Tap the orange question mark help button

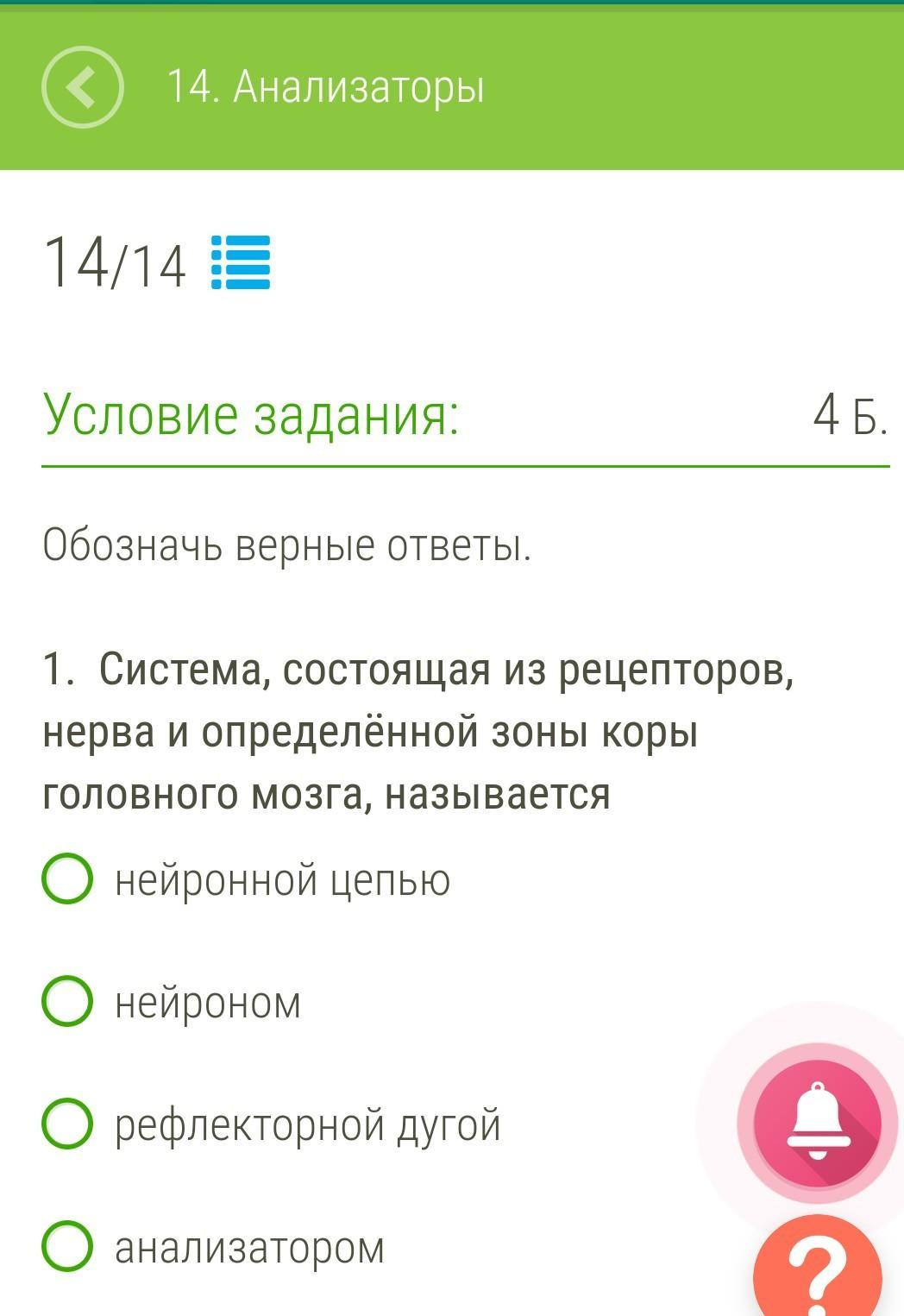pyautogui.click(x=818, y=1270)
